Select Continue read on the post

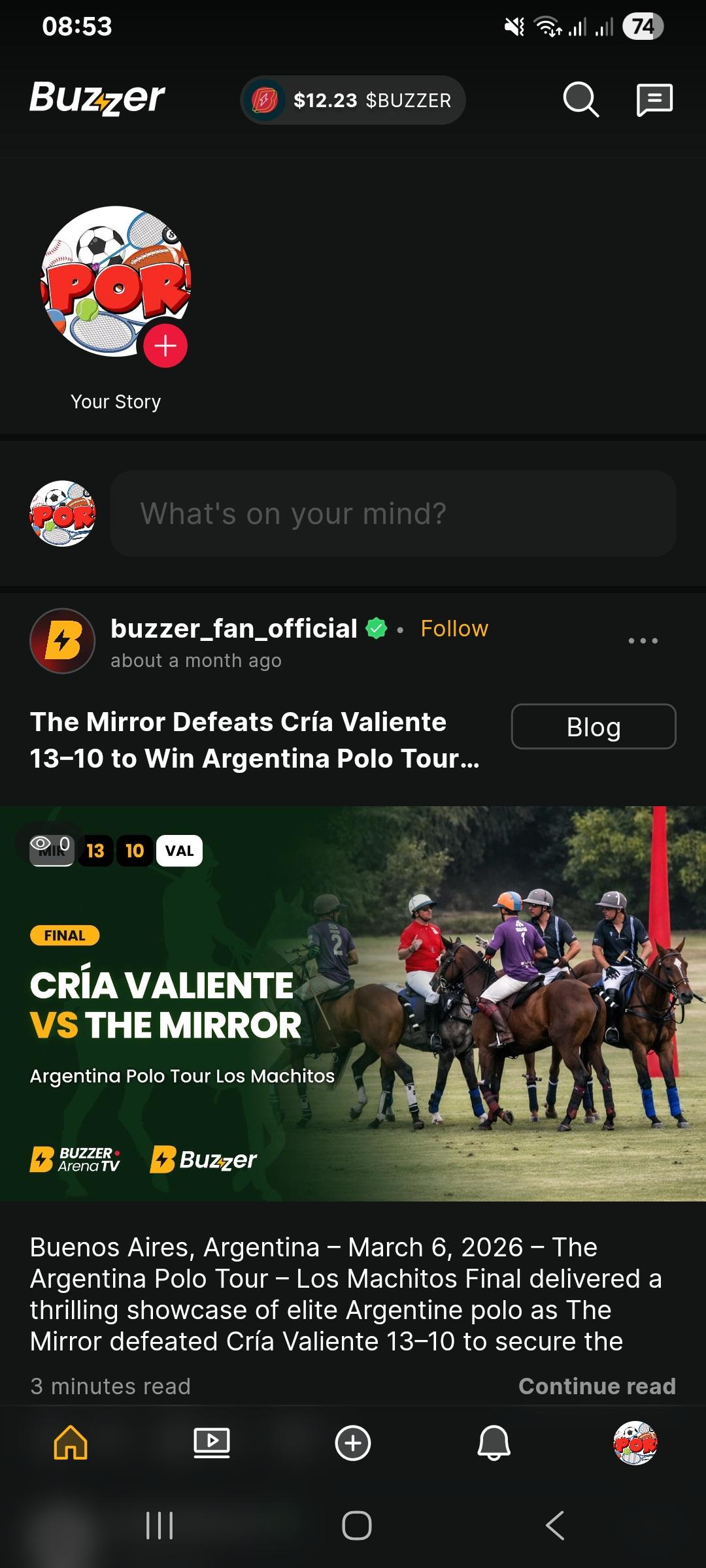pos(596,1386)
